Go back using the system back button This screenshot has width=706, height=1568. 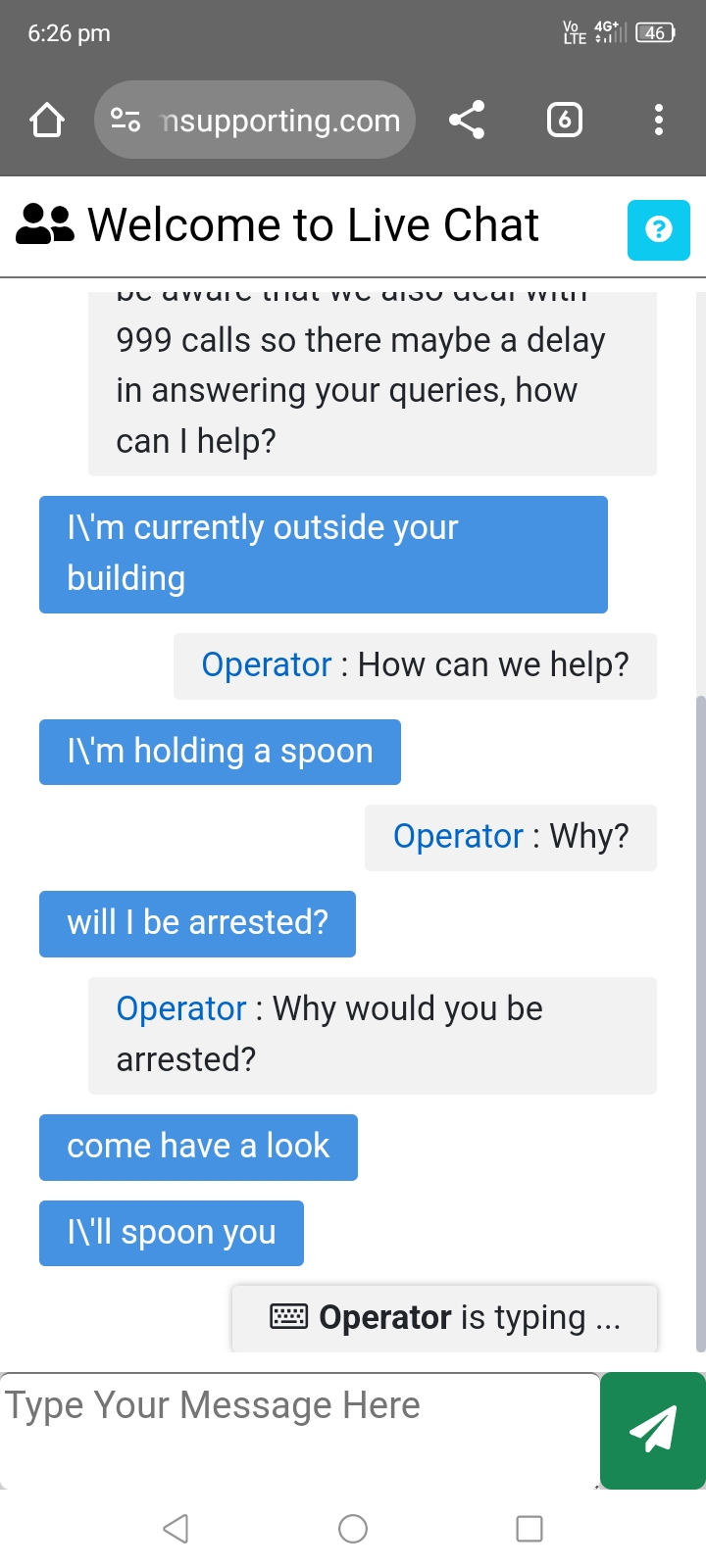pyautogui.click(x=176, y=1529)
